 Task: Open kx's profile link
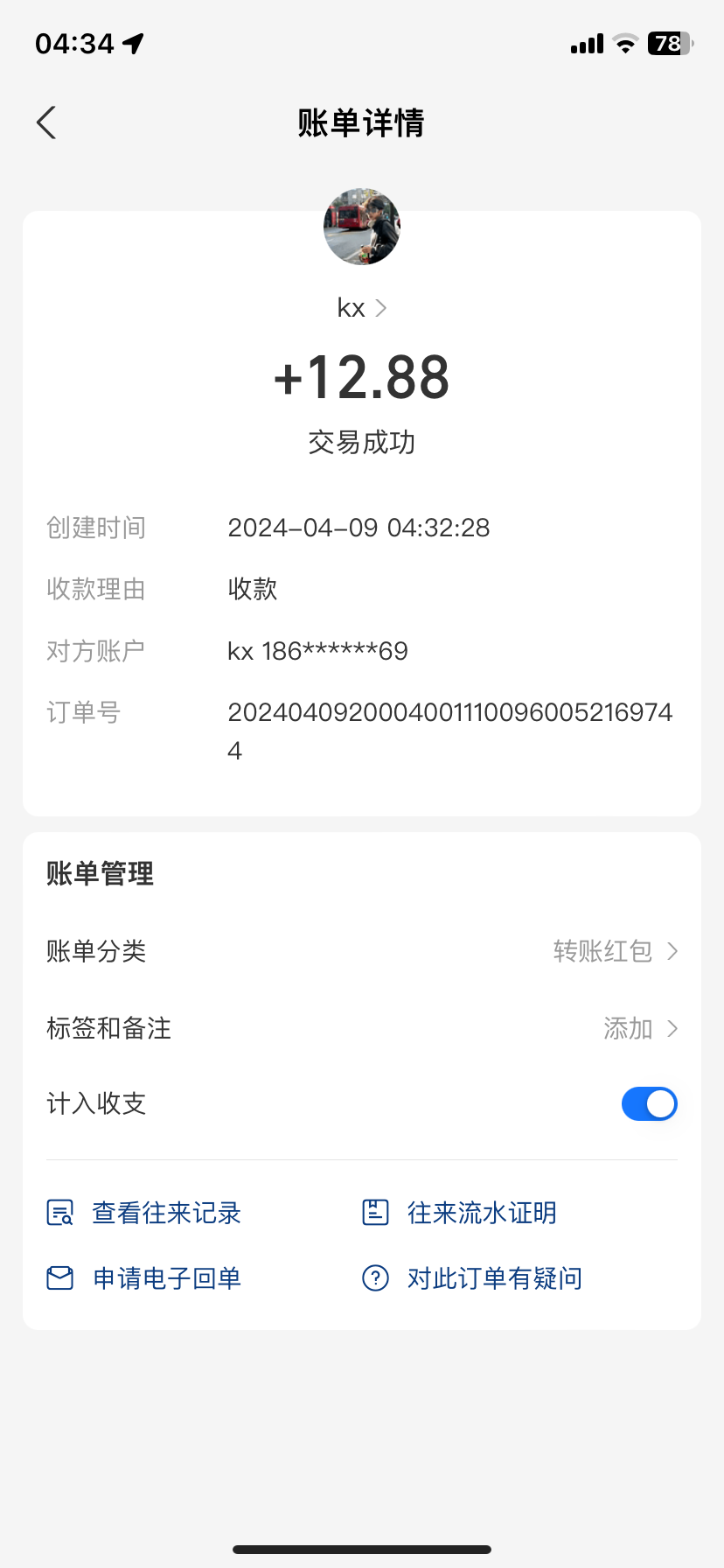361,308
